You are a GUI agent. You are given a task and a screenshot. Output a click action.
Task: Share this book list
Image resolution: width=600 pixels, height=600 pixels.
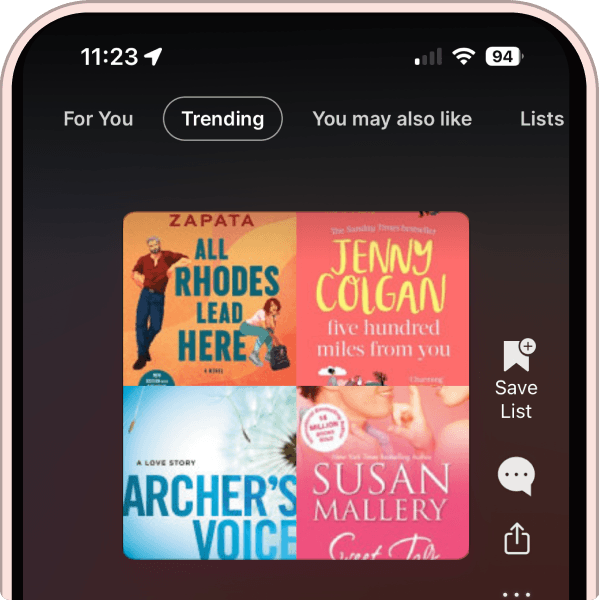pos(516,539)
